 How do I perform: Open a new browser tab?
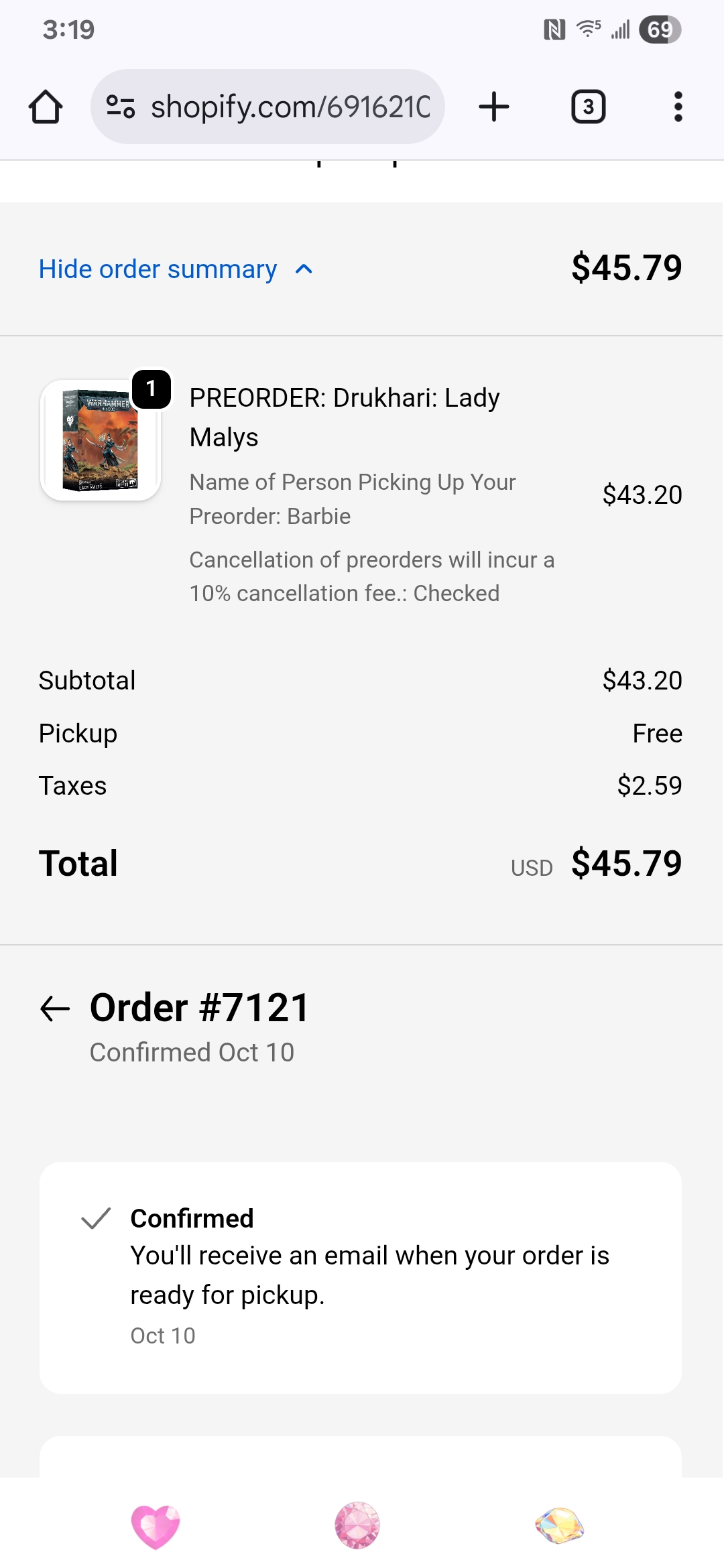click(494, 107)
